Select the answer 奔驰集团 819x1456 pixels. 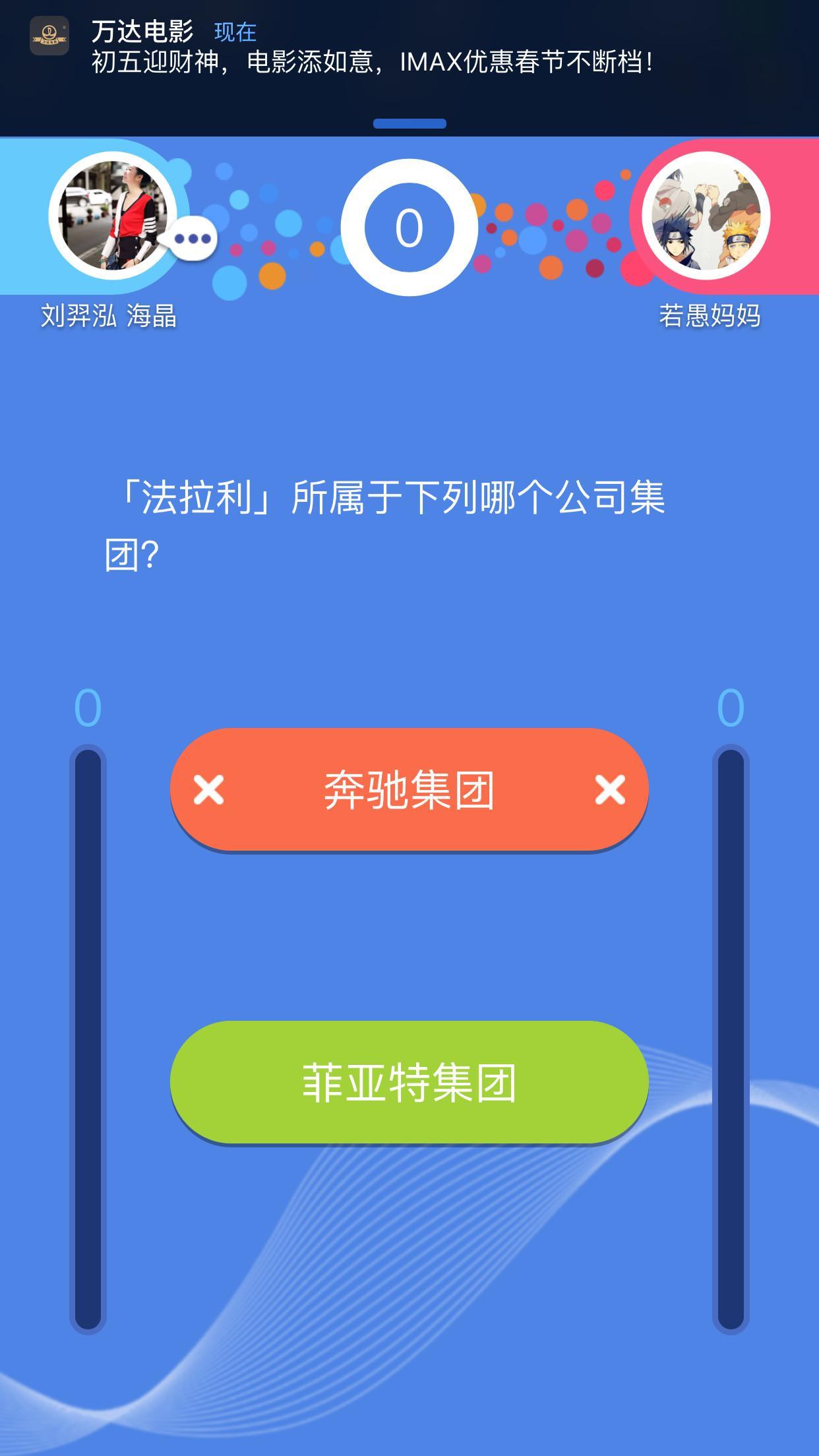(x=409, y=789)
